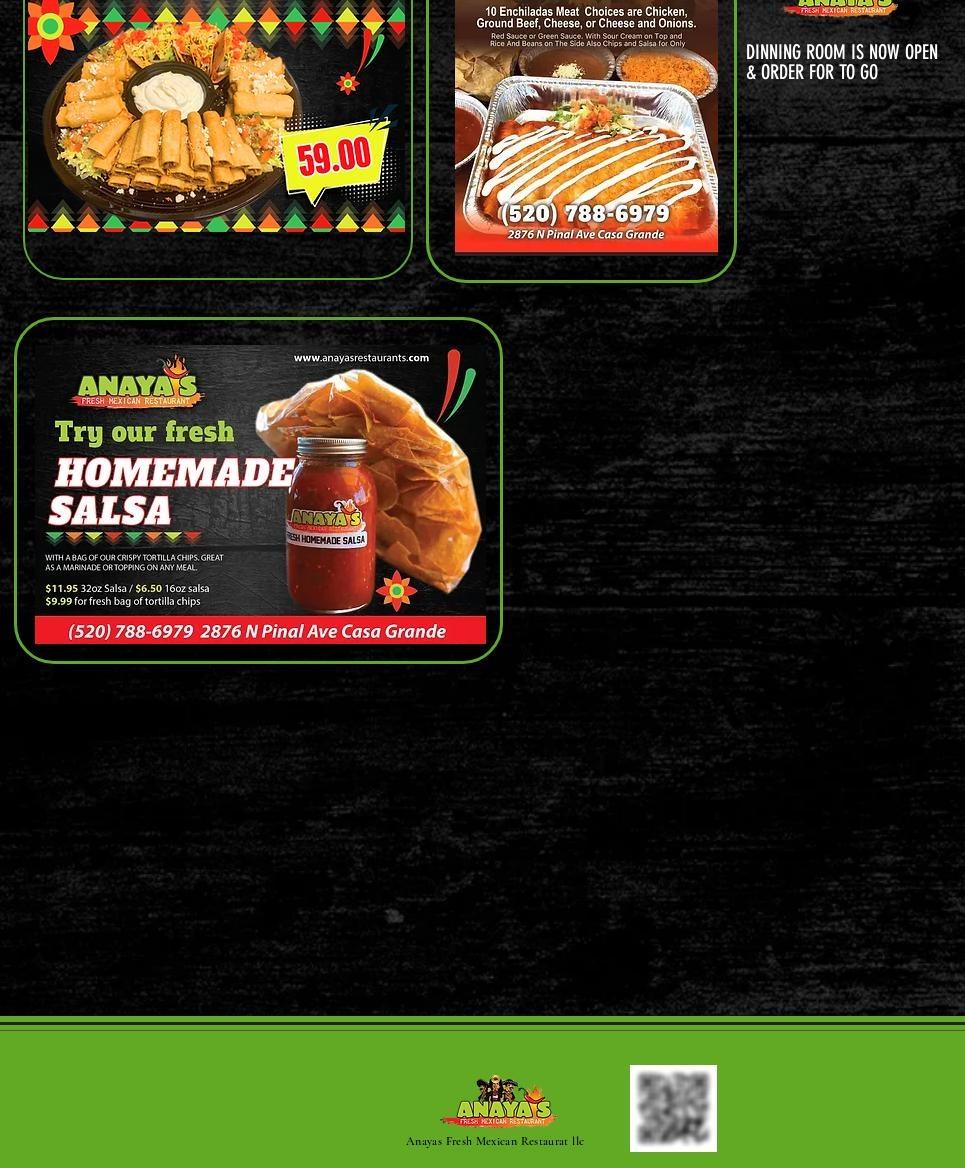This screenshot has width=965, height=1168.
Task: Open the homemade salsa promo image
Action: click(260, 493)
